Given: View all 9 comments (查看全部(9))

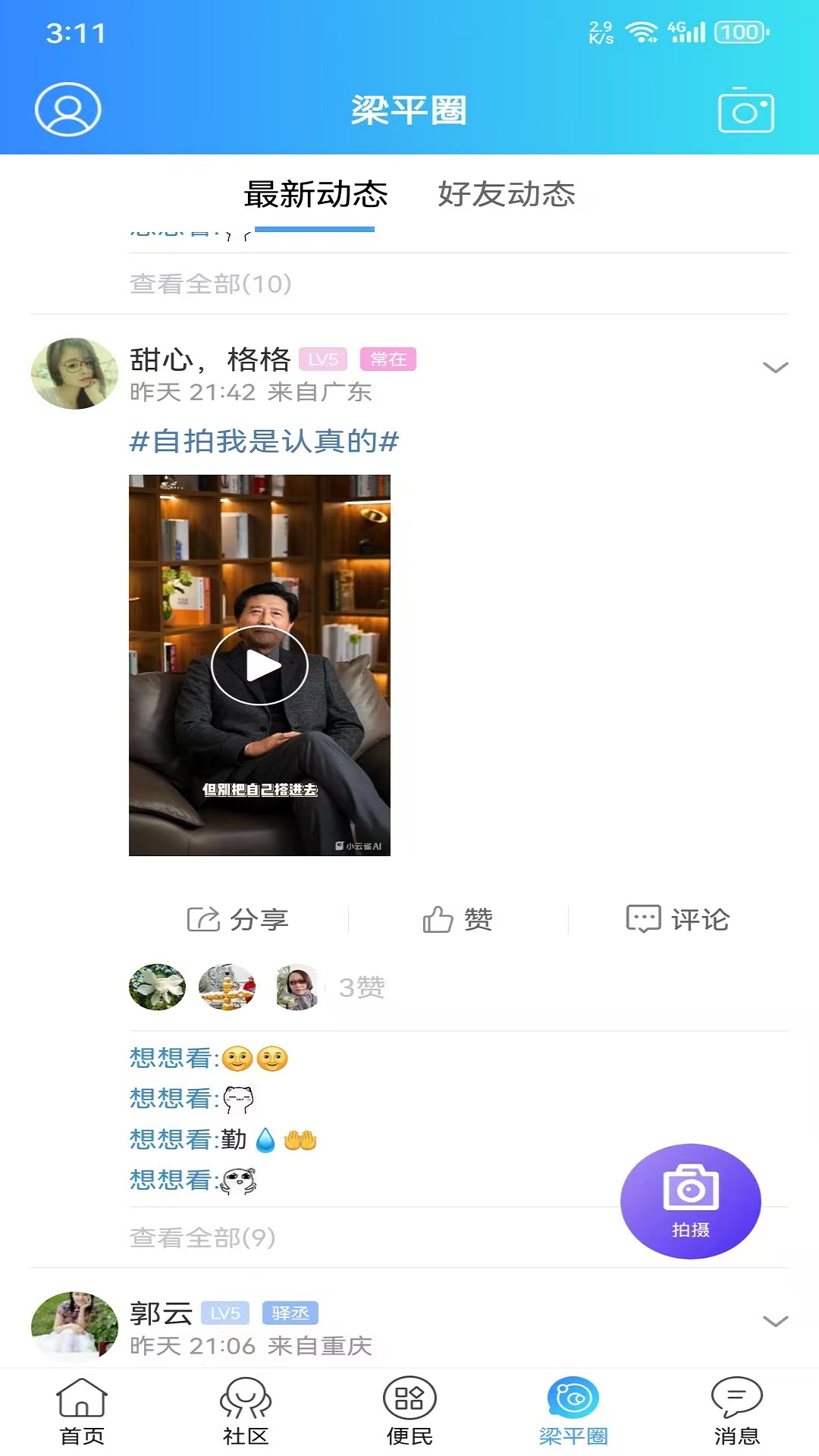Looking at the screenshot, I should [x=202, y=1238].
